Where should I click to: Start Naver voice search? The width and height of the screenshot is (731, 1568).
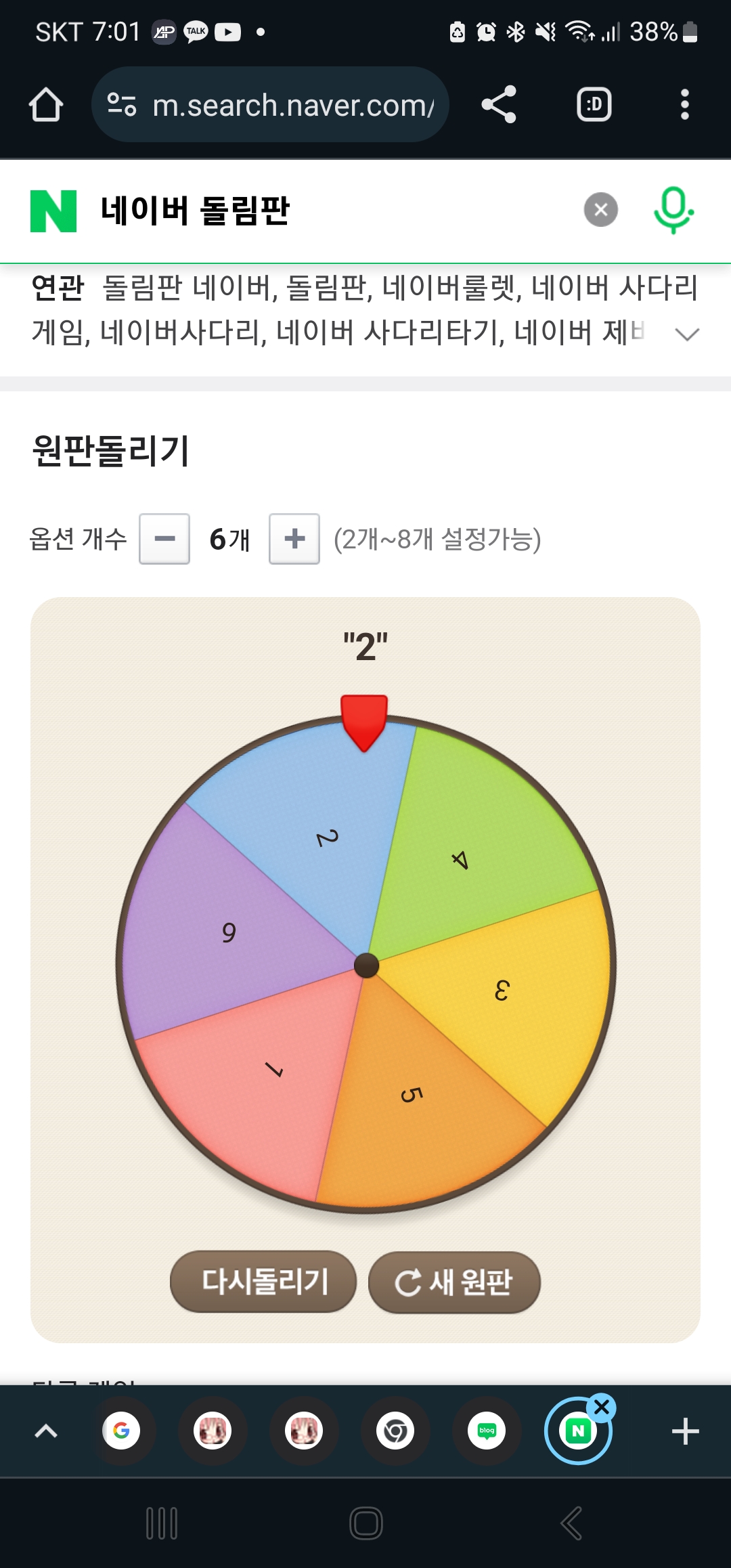[x=673, y=210]
